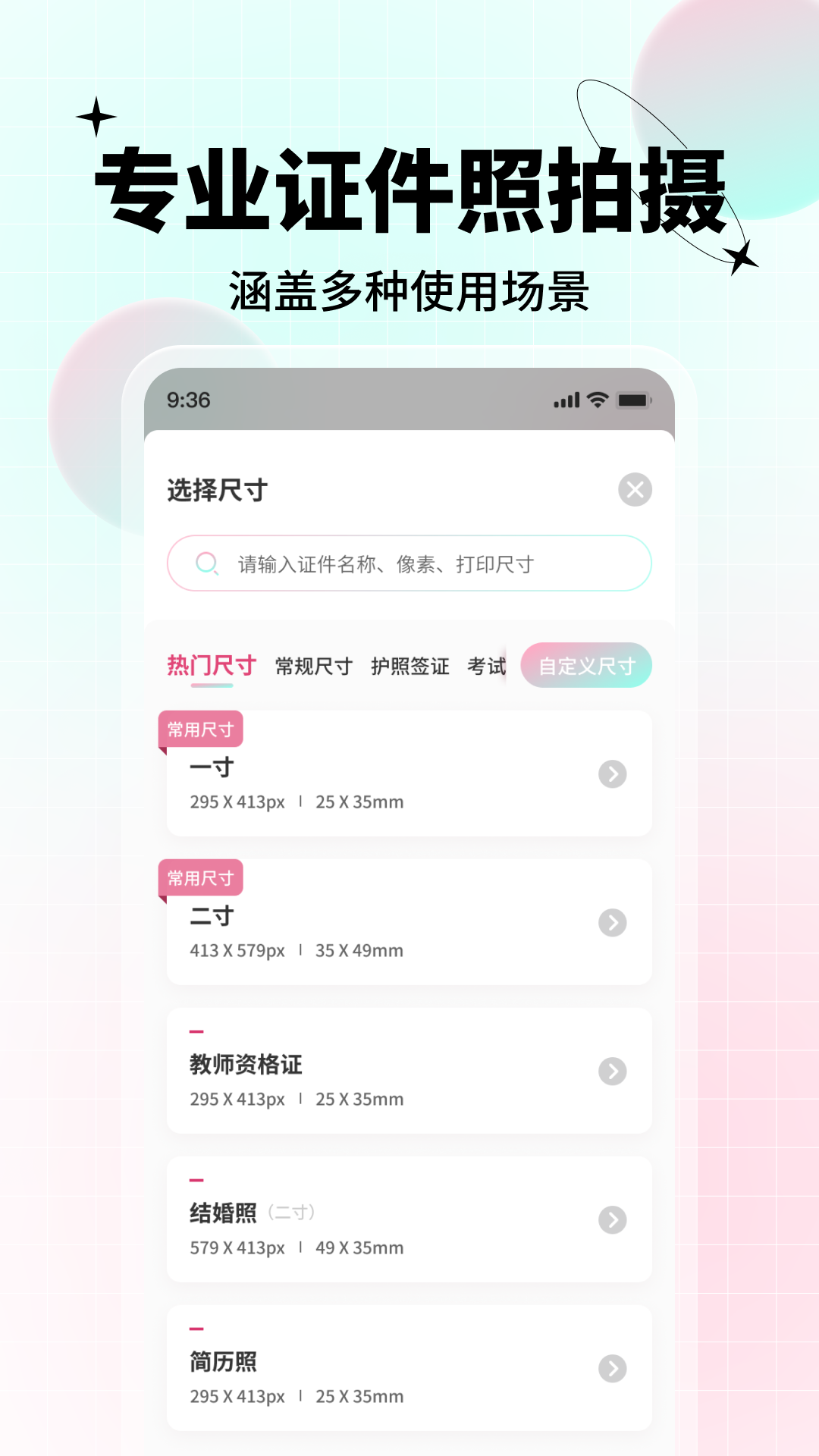The image size is (819, 1456).
Task: Tap the 常用尺寸 badge on the 一寸 card
Action: 200,729
